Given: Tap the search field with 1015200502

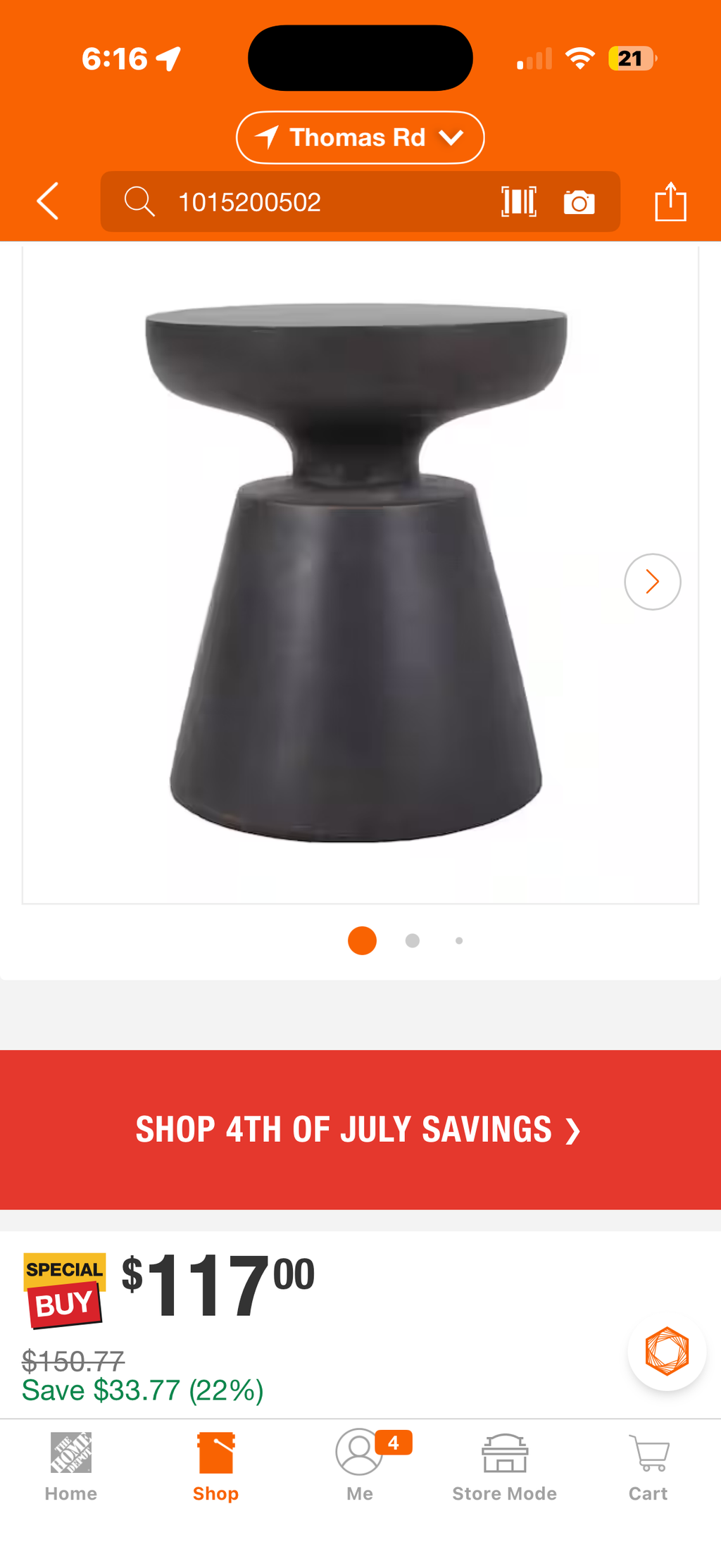Looking at the screenshot, I should click(303, 202).
